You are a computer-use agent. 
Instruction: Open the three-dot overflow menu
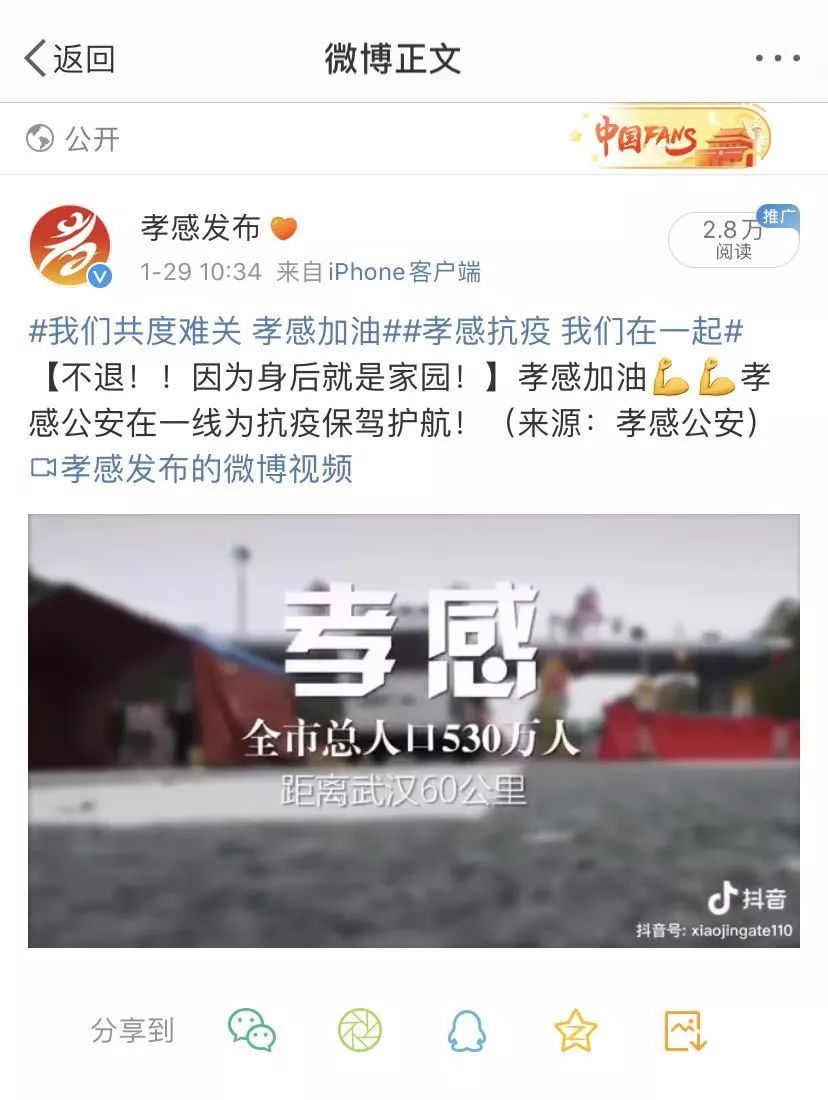(x=777, y=59)
